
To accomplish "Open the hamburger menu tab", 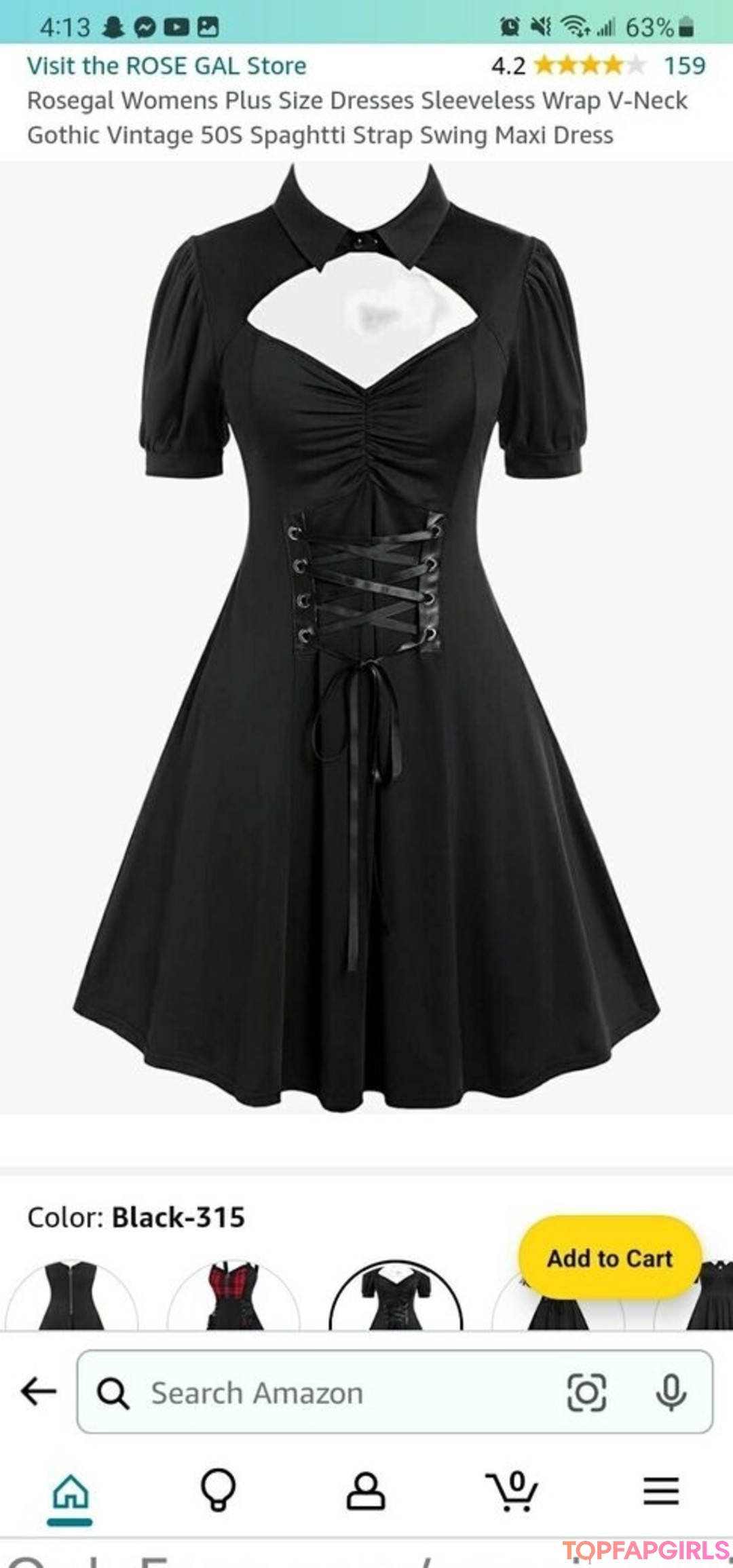I will [x=661, y=1491].
